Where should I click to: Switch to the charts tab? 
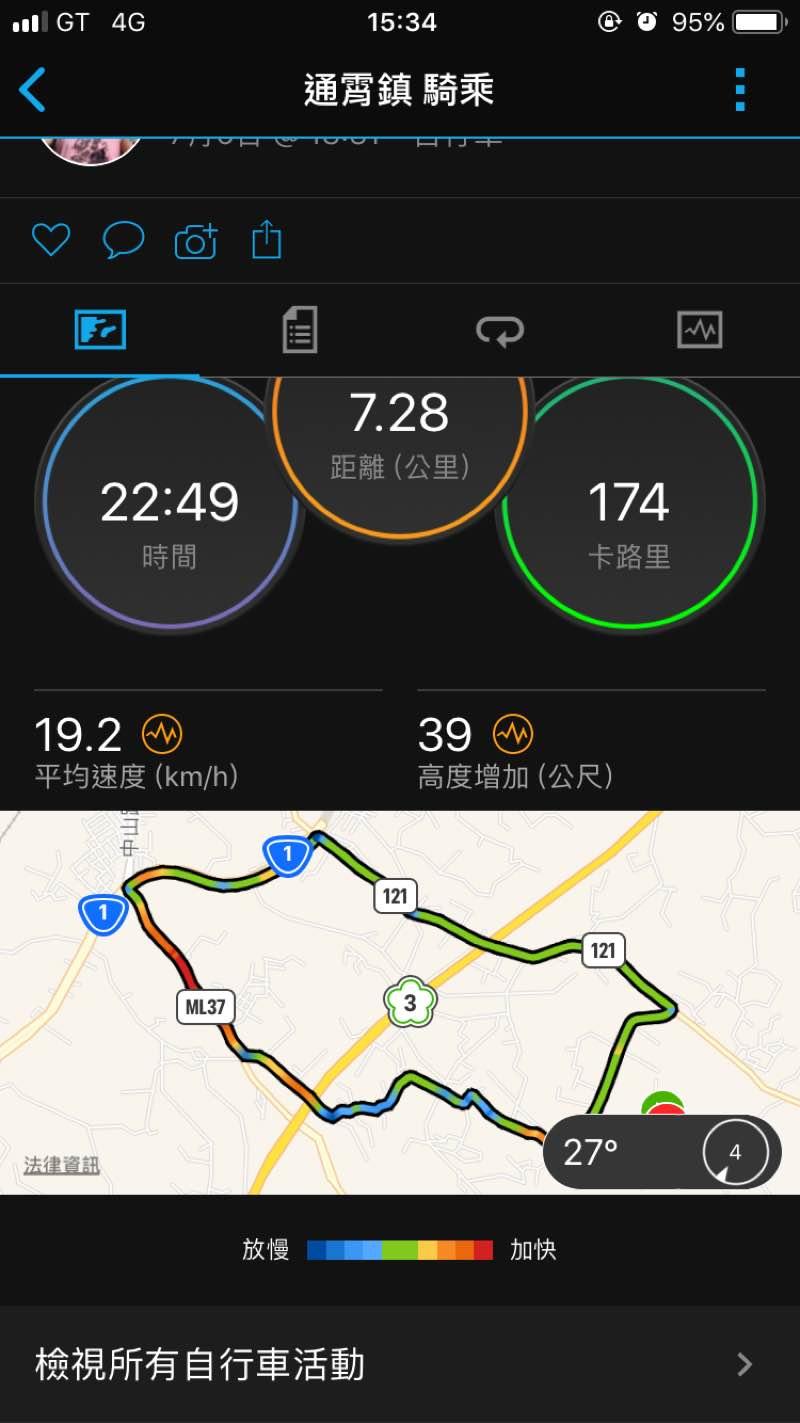[699, 329]
